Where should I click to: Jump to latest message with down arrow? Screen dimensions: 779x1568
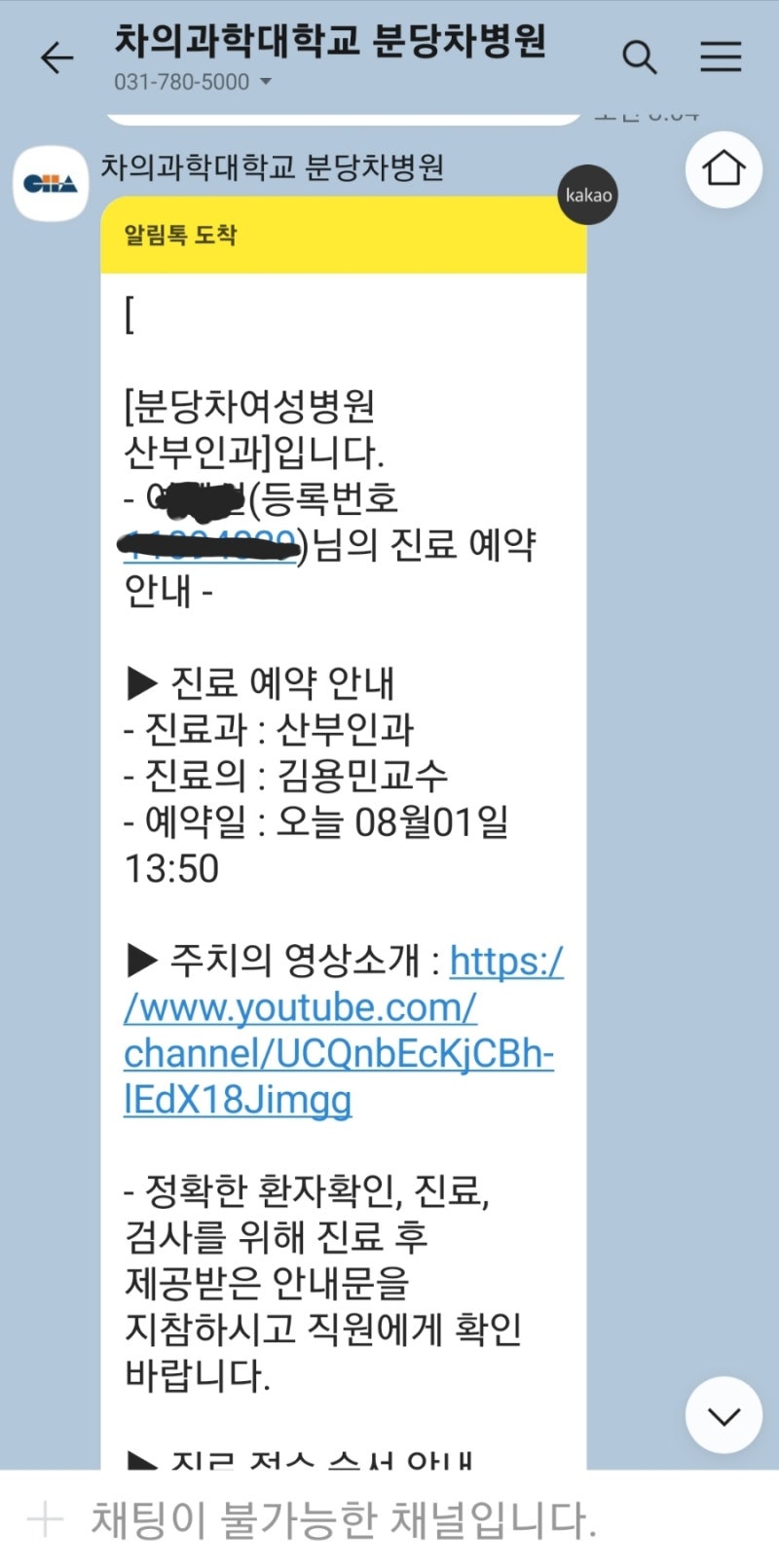pos(723,1415)
